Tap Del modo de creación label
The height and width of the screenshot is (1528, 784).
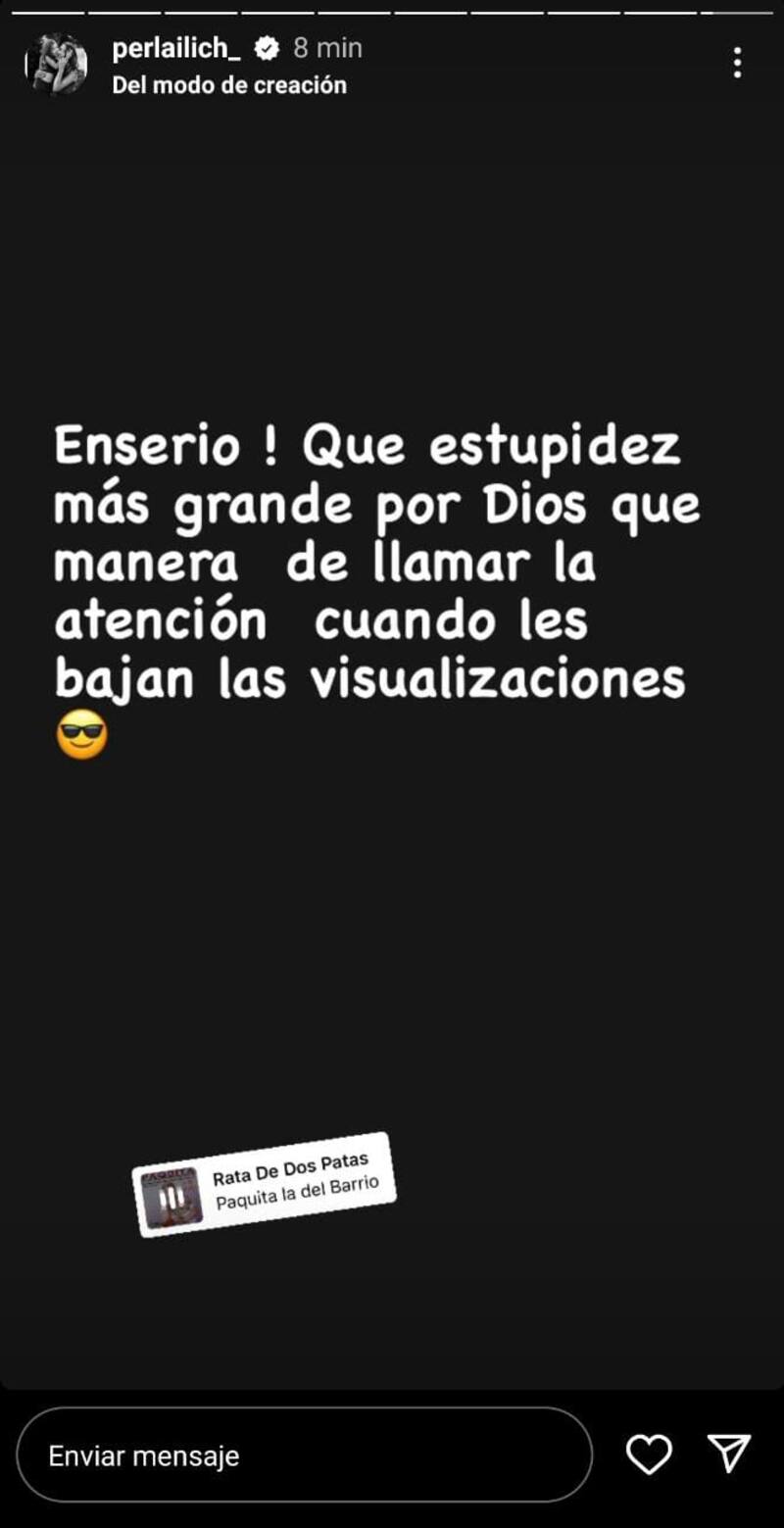(x=229, y=85)
